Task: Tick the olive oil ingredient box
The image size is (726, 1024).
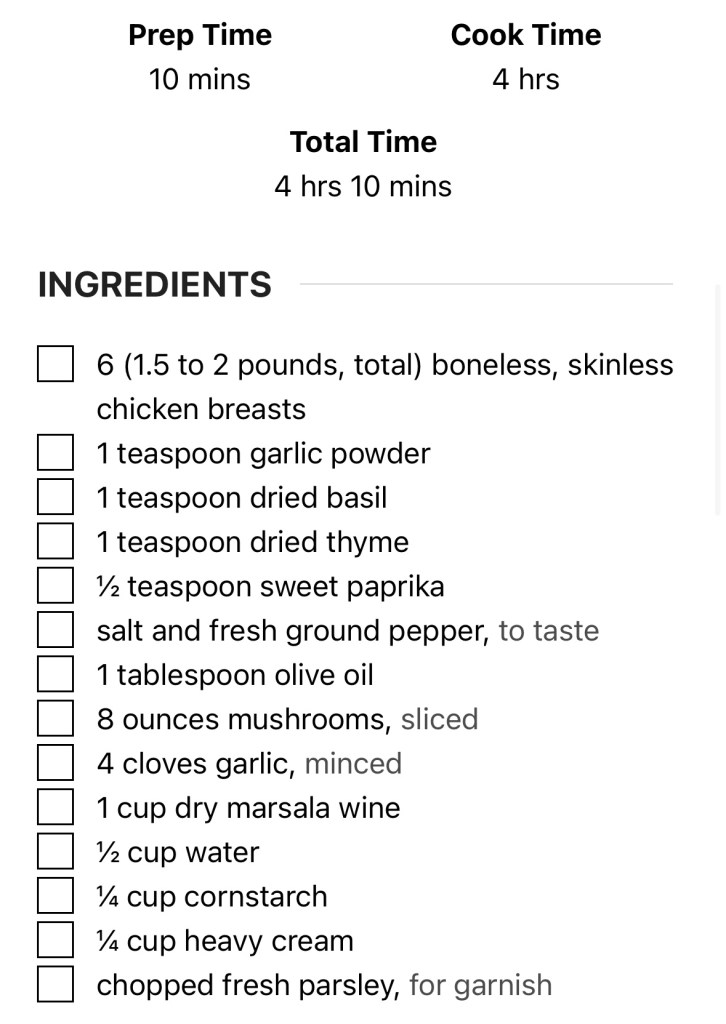Action: (x=55, y=674)
